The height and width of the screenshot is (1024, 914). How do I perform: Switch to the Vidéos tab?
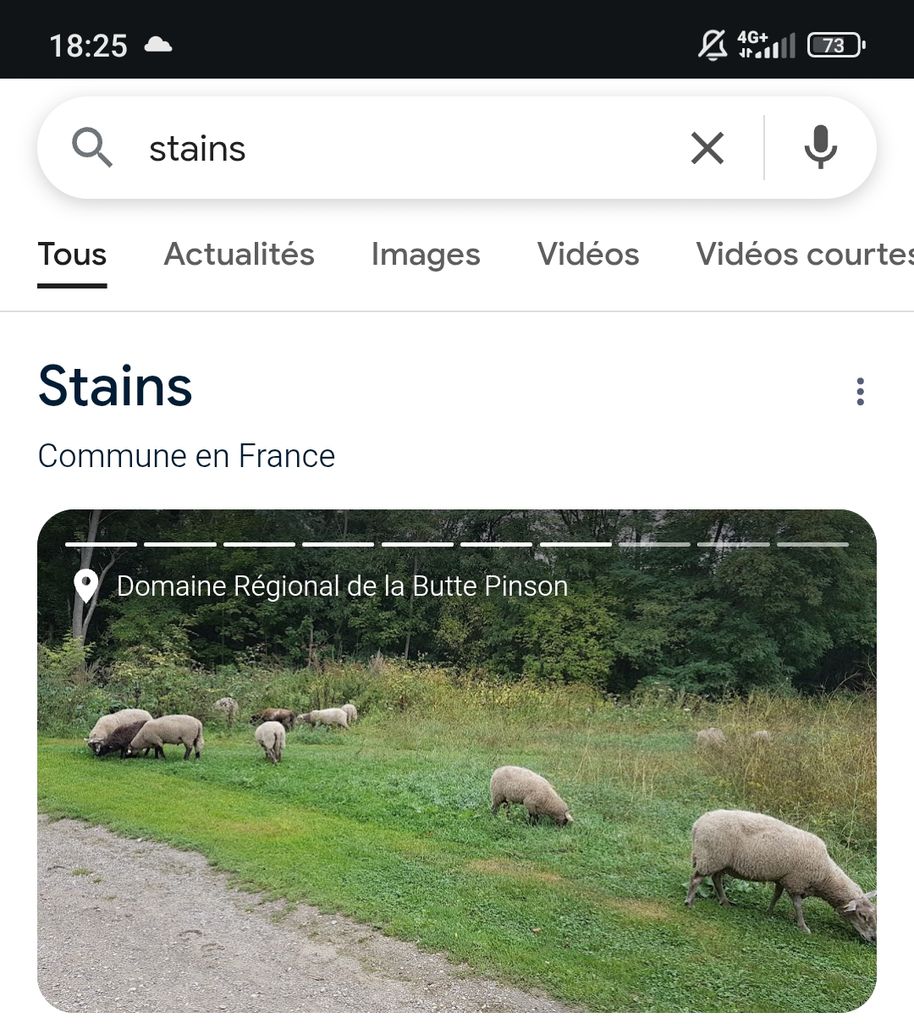pyautogui.click(x=588, y=254)
